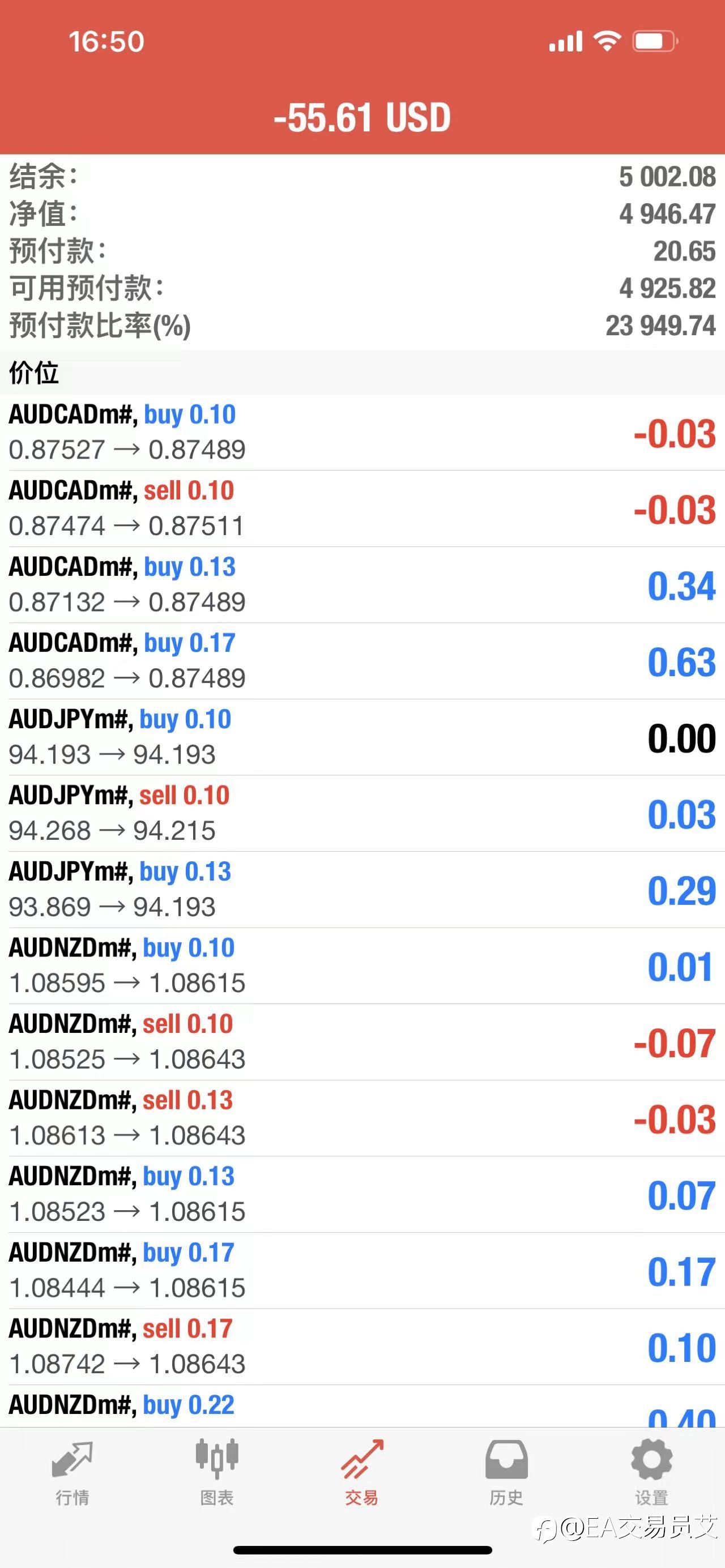725x1568 pixels.
Task: Go to the 历史 history tab
Action: (x=506, y=1473)
